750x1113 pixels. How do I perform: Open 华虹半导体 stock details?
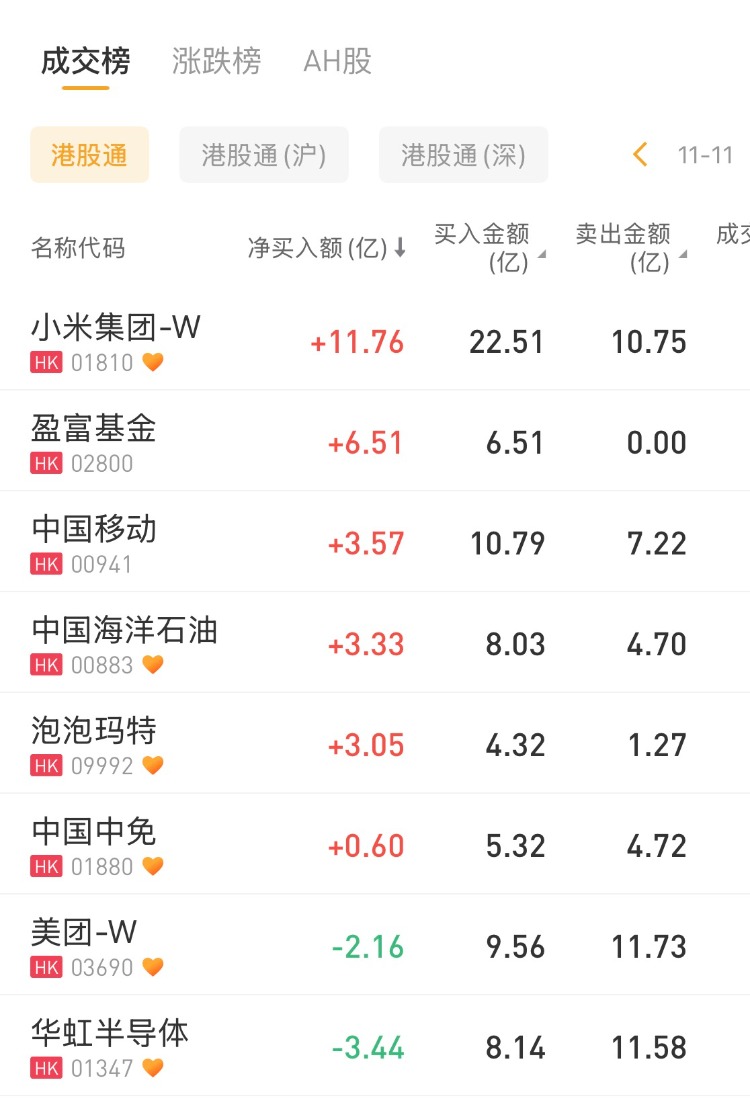tap(110, 1047)
